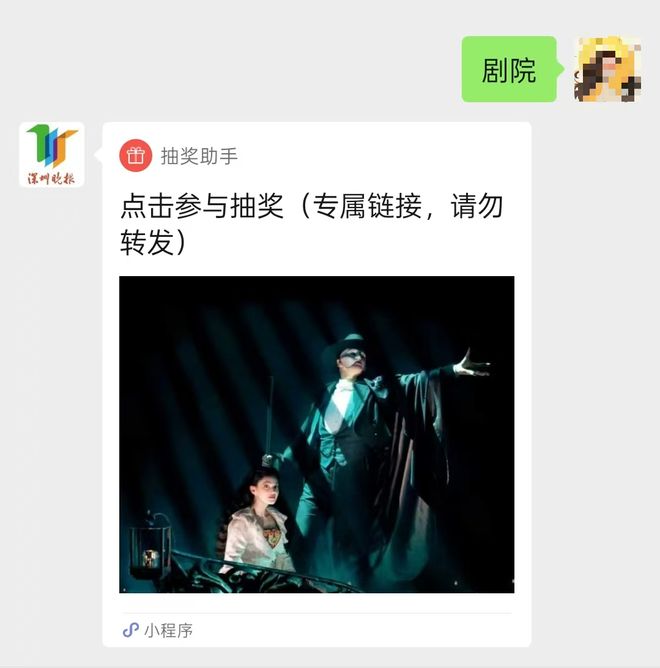View the sender's own profile avatar
The image size is (660, 668).
[x=607, y=70]
